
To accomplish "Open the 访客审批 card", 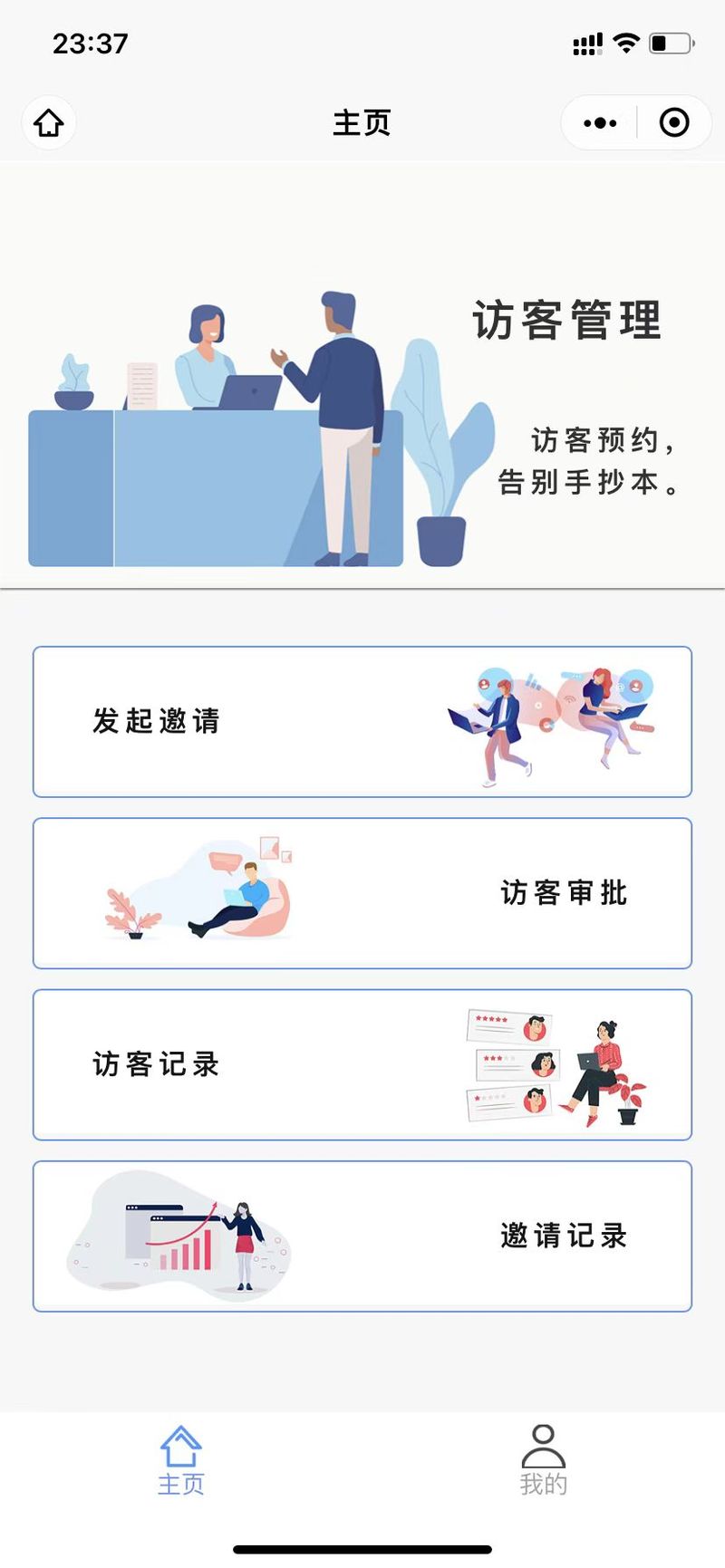I will (x=362, y=893).
